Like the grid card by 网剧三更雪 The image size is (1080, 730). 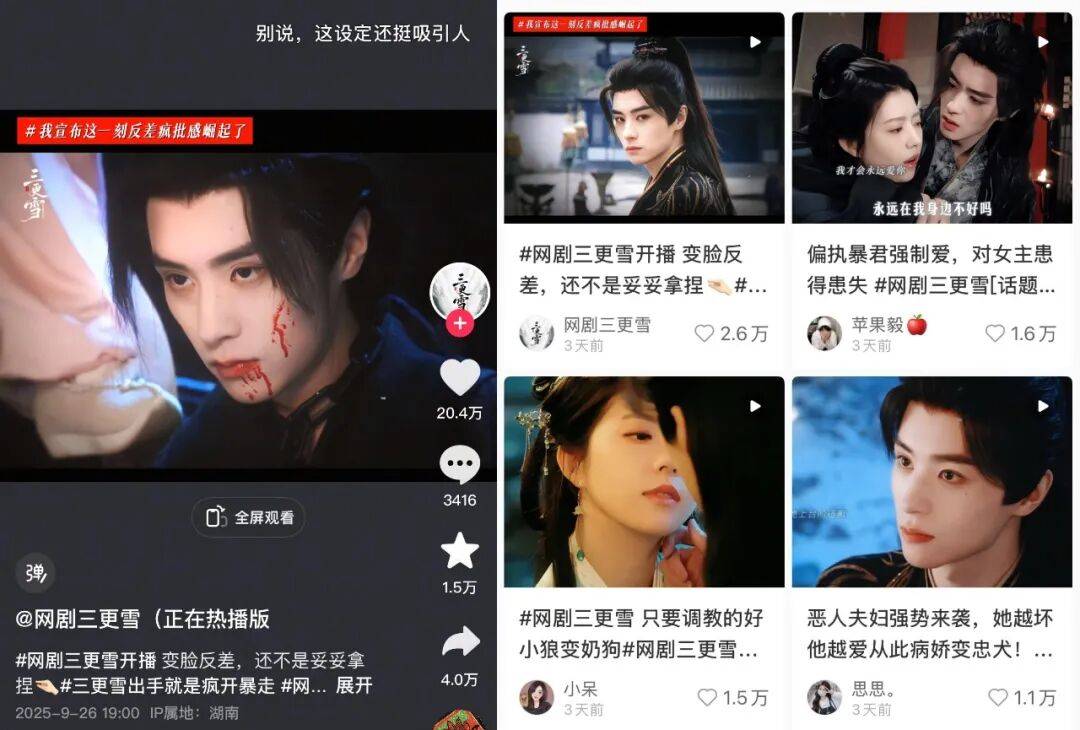(x=705, y=333)
